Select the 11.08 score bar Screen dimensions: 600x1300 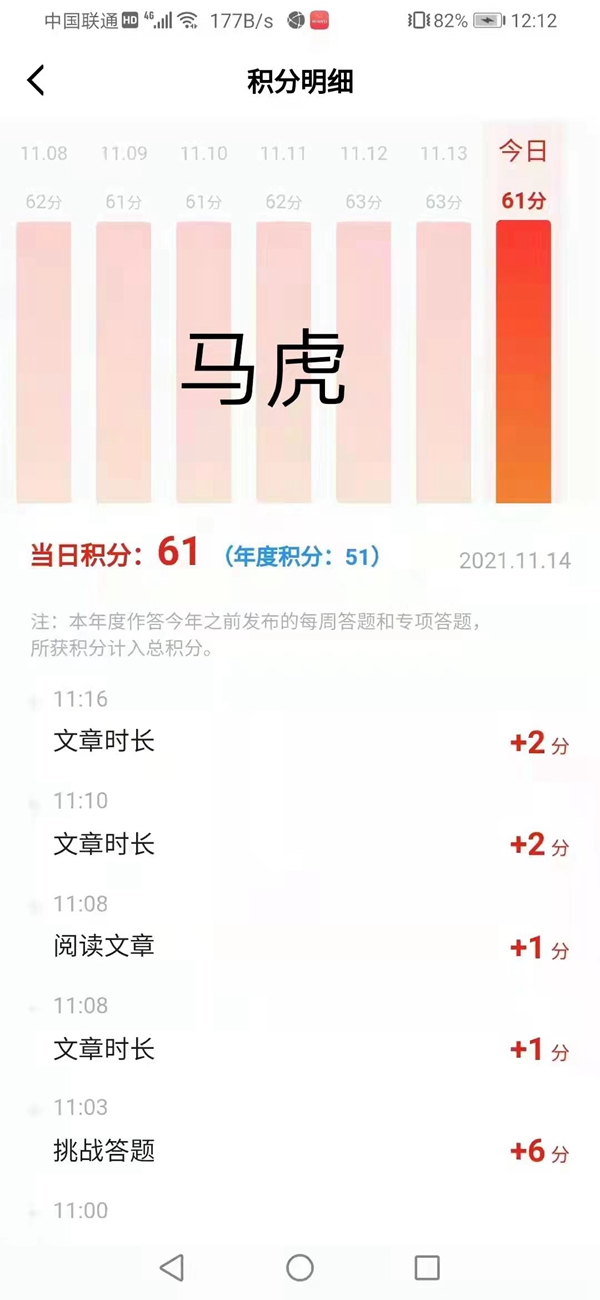pos(44,360)
